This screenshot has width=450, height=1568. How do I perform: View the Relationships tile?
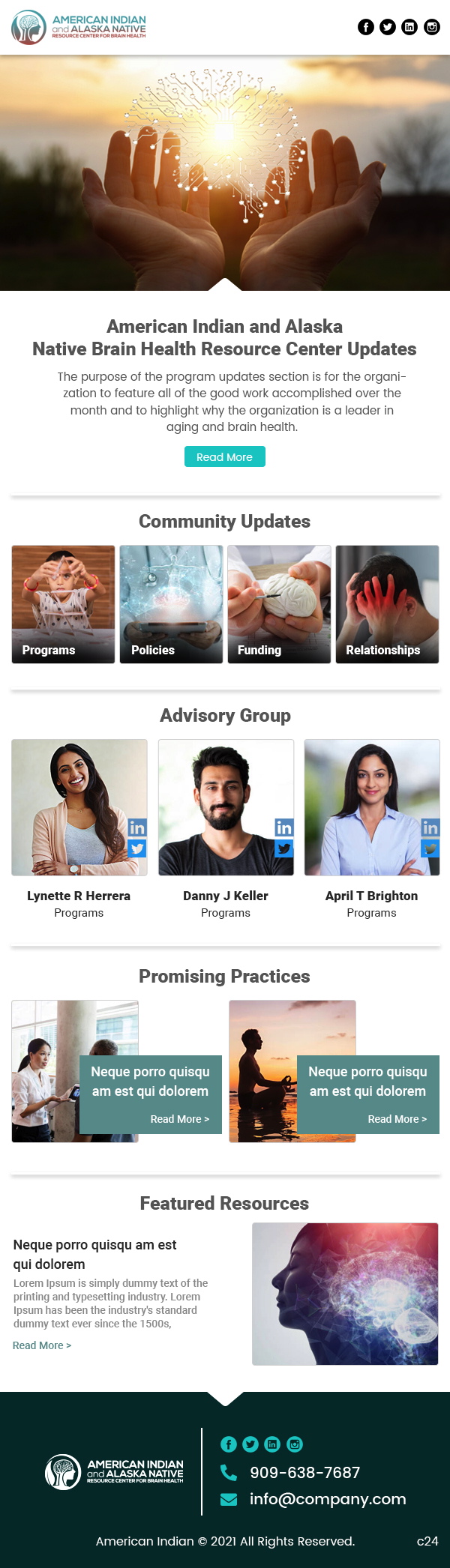click(x=387, y=604)
